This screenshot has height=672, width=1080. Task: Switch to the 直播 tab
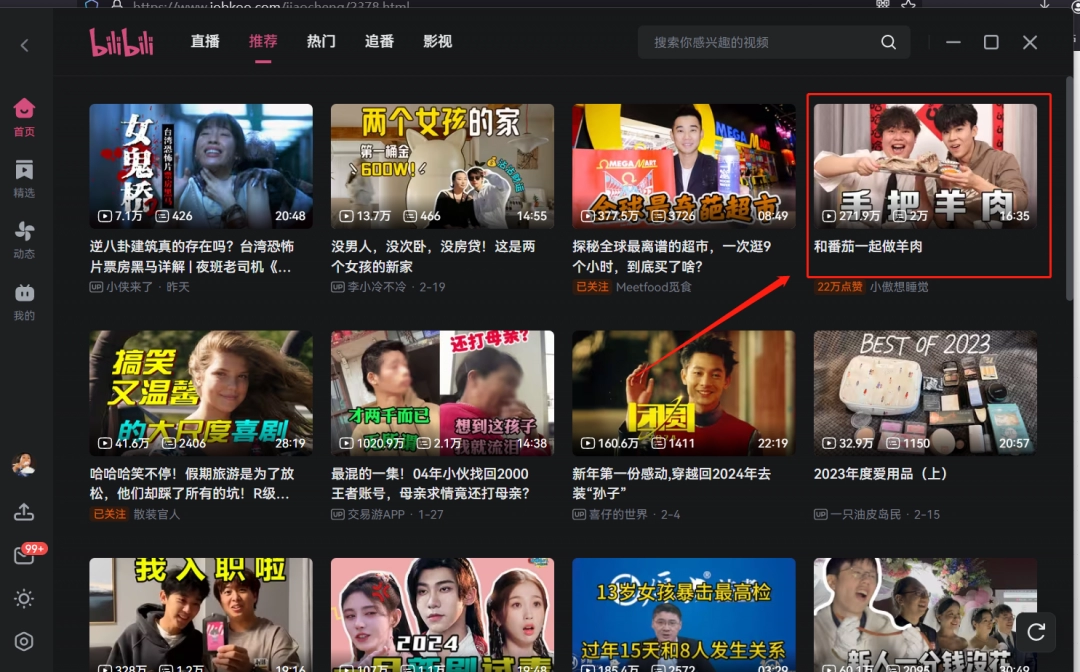205,42
